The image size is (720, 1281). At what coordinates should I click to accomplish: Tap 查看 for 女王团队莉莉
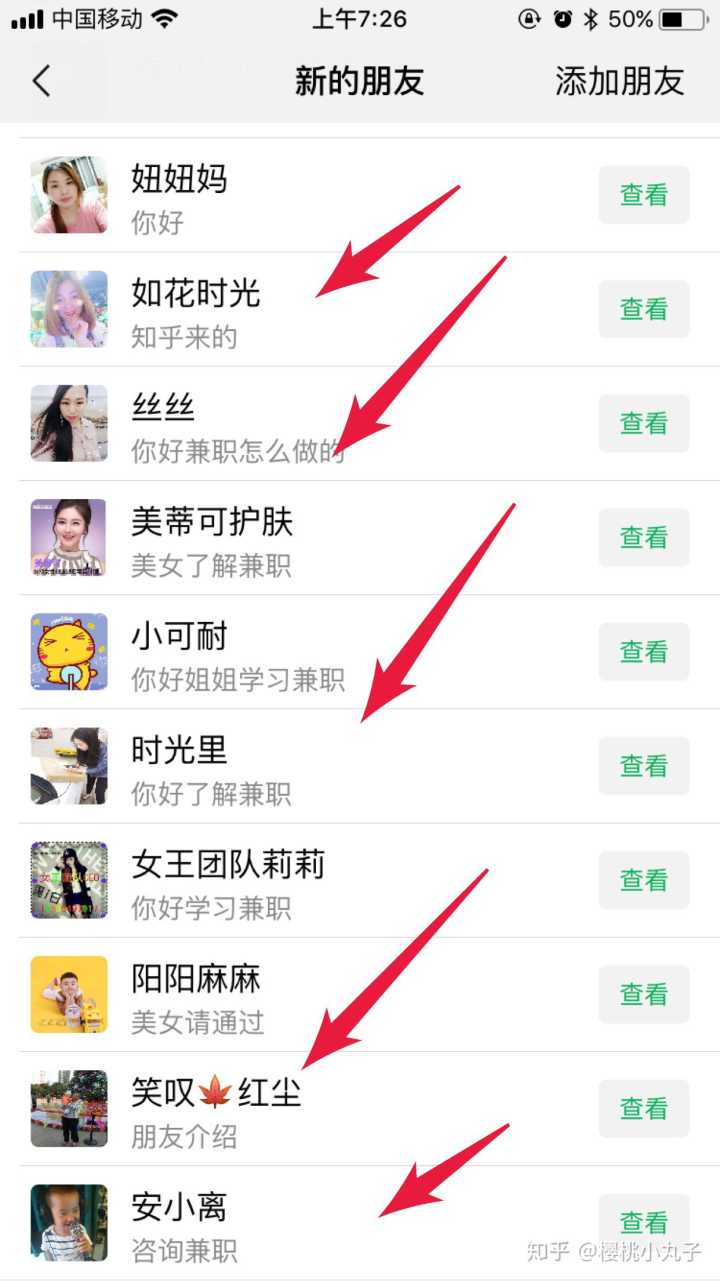[643, 879]
